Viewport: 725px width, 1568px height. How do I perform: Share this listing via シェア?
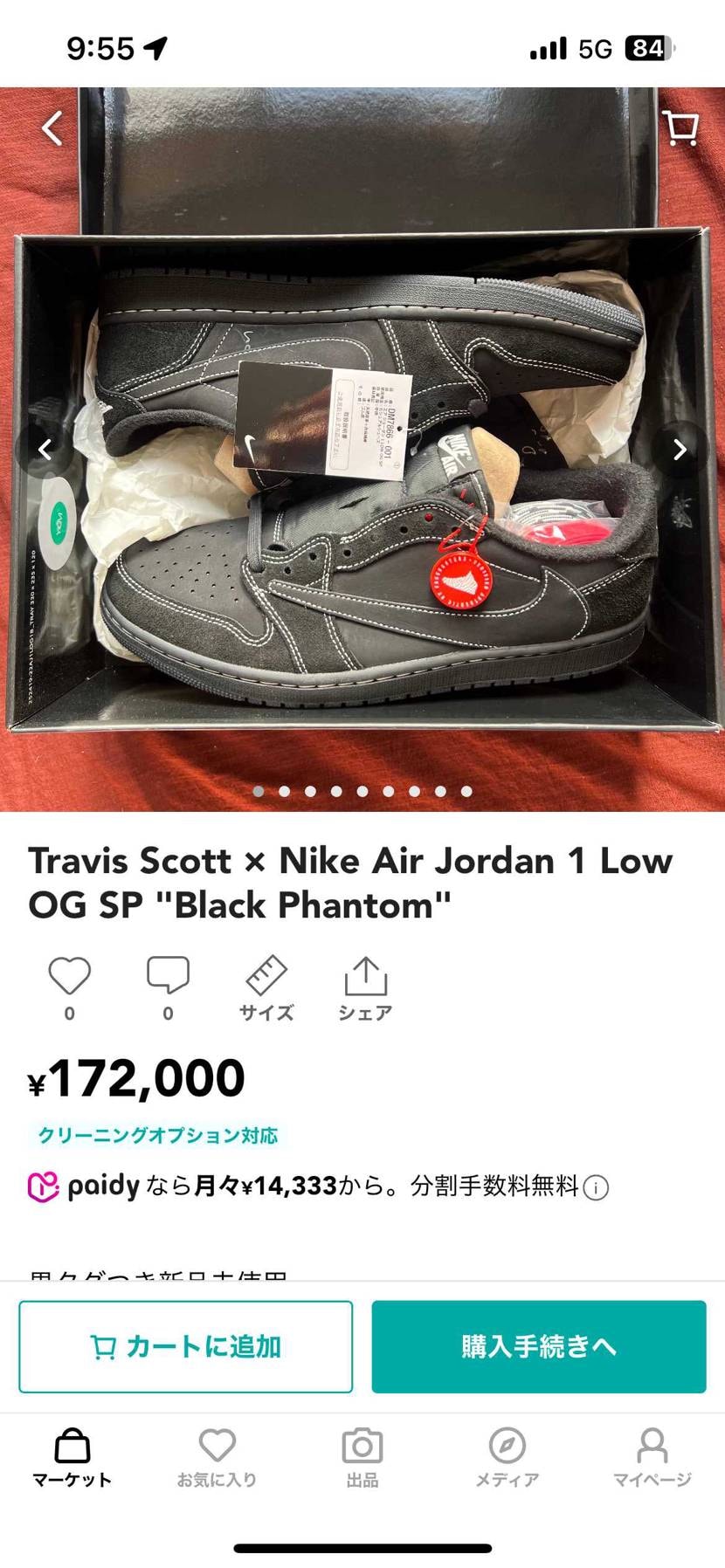365,987
